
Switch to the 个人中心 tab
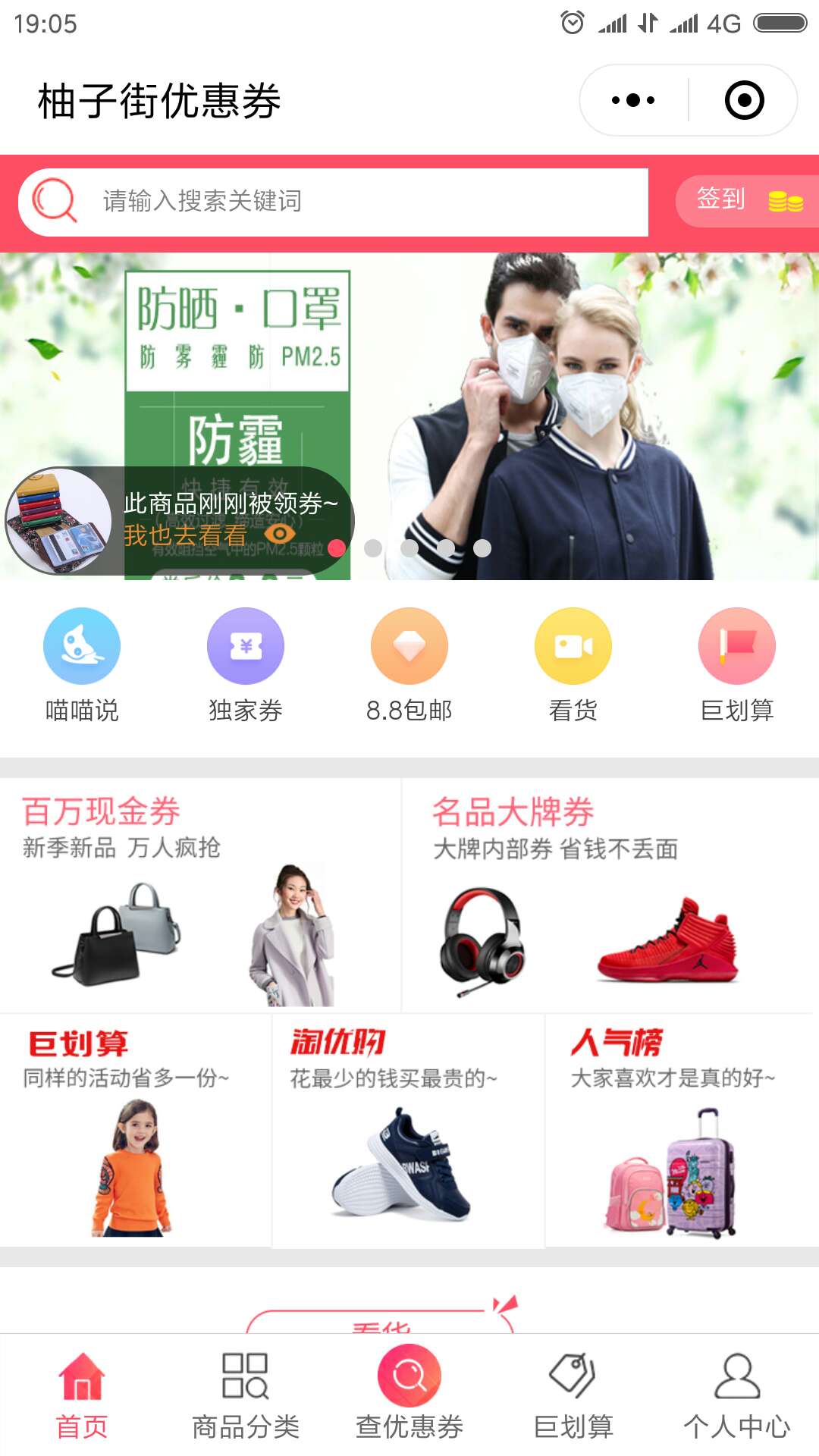737,1395
